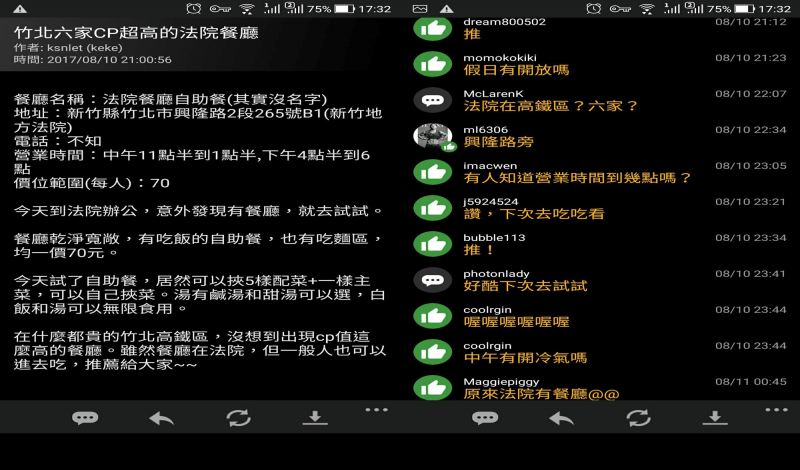Download the article with the download icon
Viewport: 800px width, 470px height.
coord(315,417)
